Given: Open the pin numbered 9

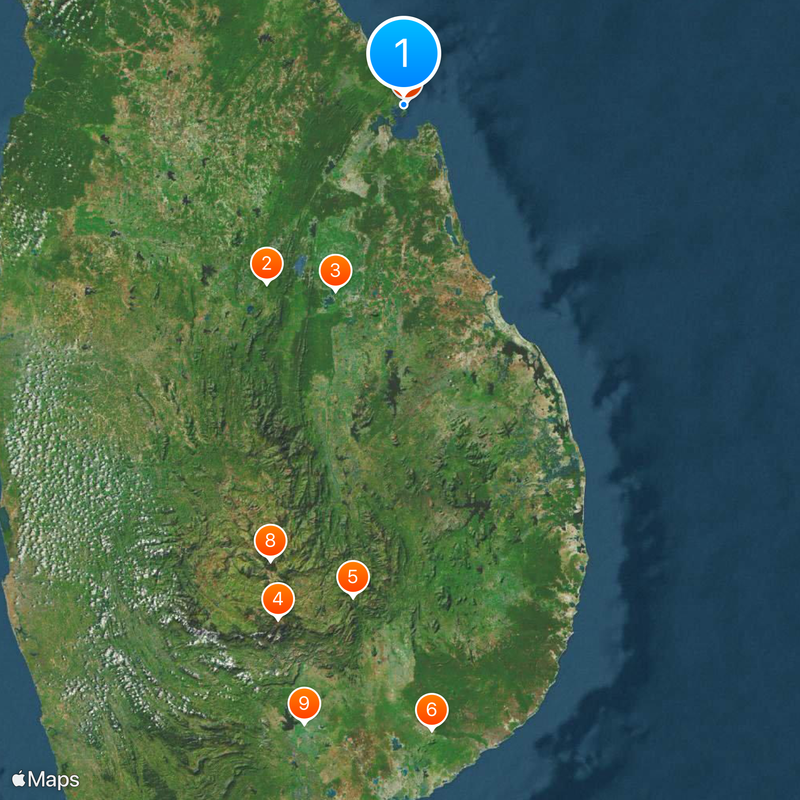Looking at the screenshot, I should coord(304,704).
